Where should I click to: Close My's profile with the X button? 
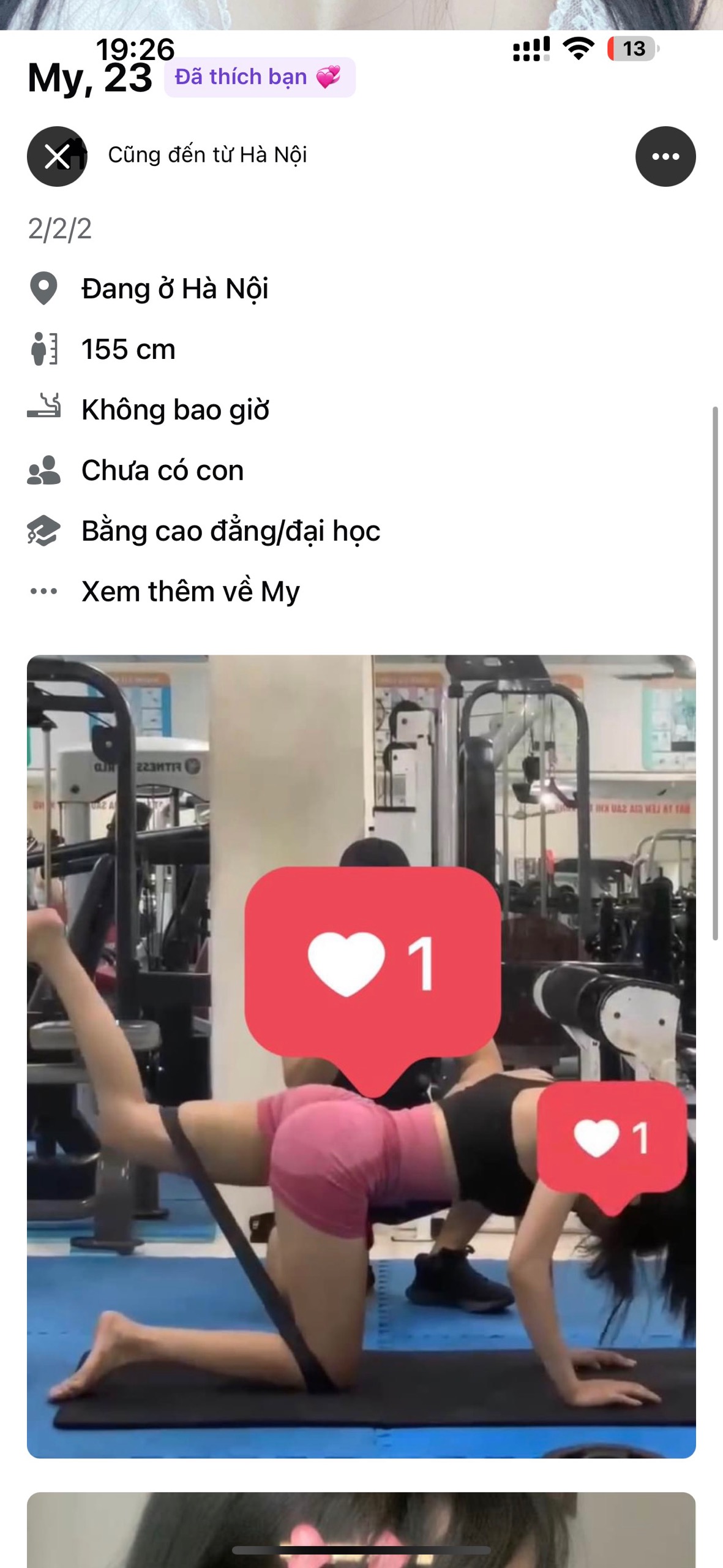57,157
